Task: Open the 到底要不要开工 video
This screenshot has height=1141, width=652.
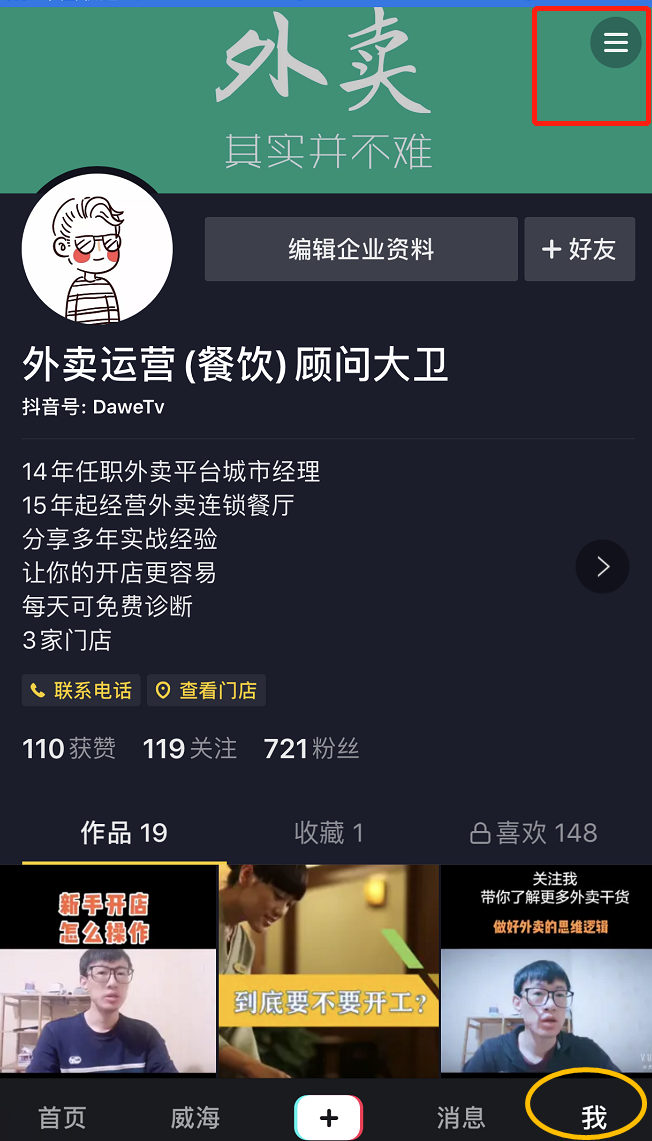Action: (329, 970)
